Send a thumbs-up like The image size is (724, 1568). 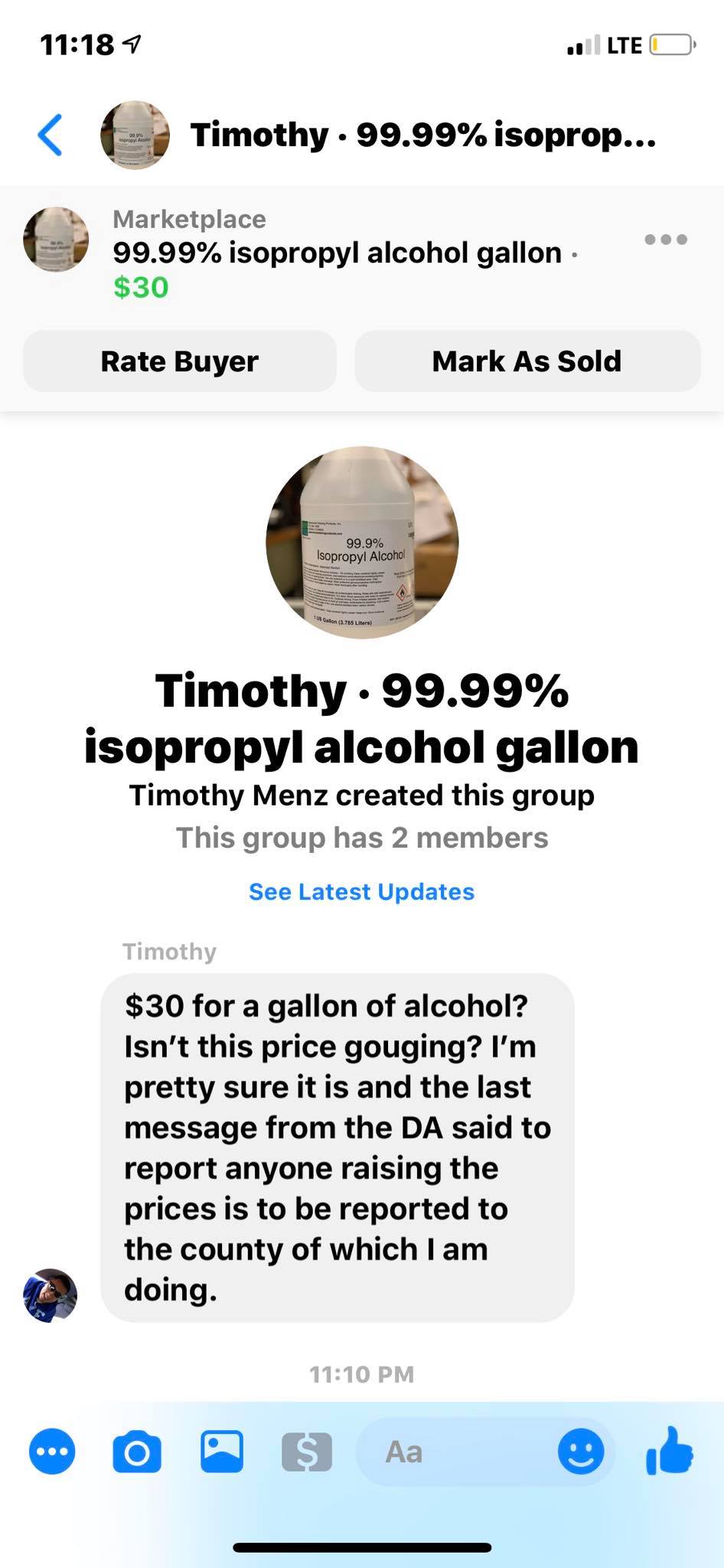tap(669, 1450)
